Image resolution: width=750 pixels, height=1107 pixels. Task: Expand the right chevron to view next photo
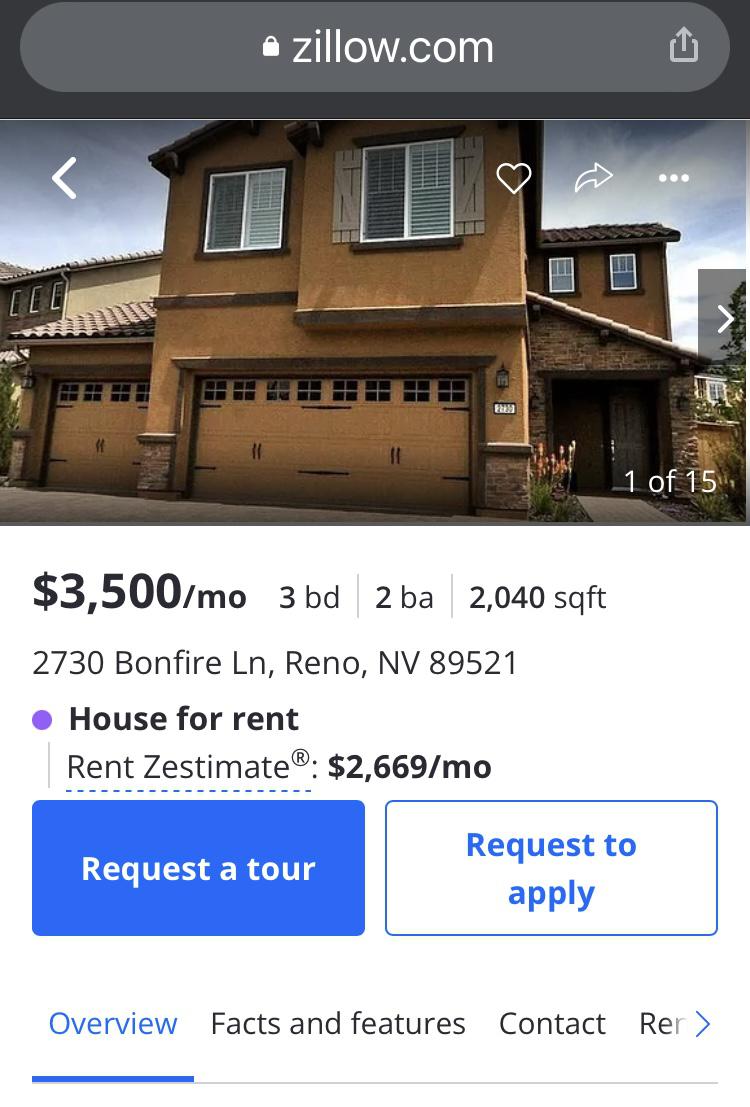723,318
